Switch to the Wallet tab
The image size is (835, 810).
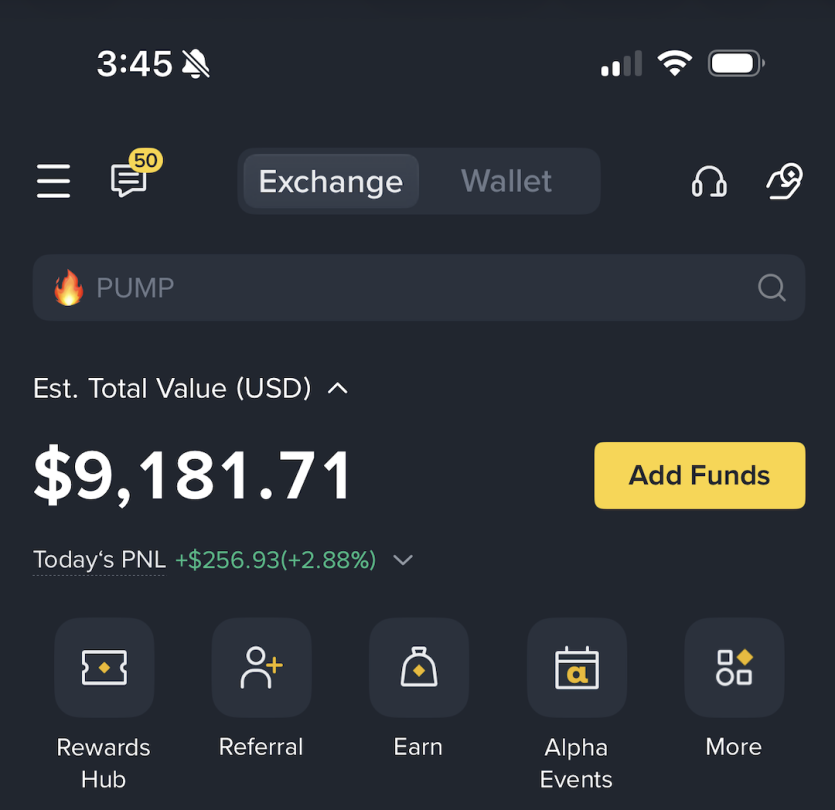[x=506, y=181]
